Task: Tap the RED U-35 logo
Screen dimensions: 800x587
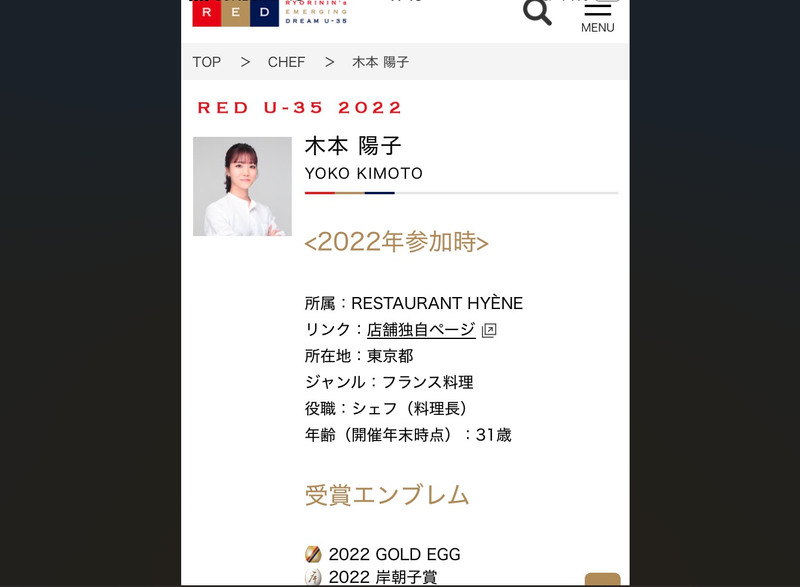Action: 269,11
